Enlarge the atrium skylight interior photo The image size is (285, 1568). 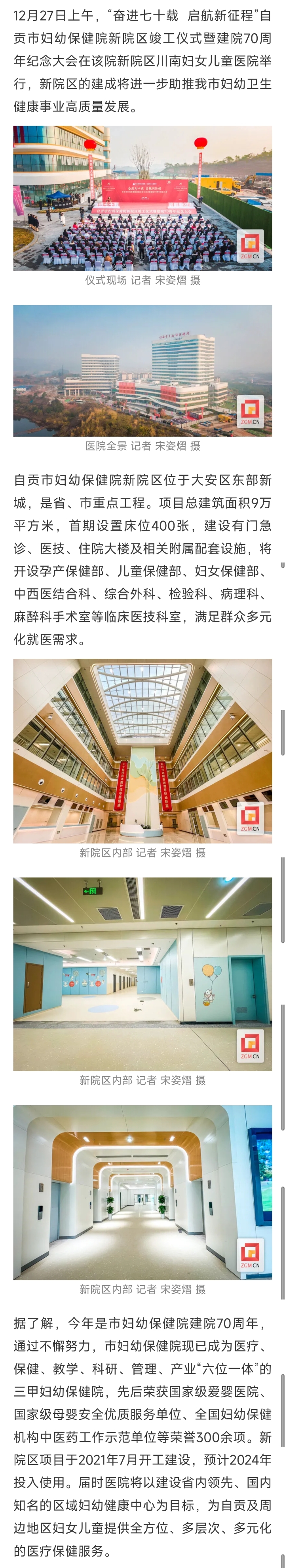[142, 750]
